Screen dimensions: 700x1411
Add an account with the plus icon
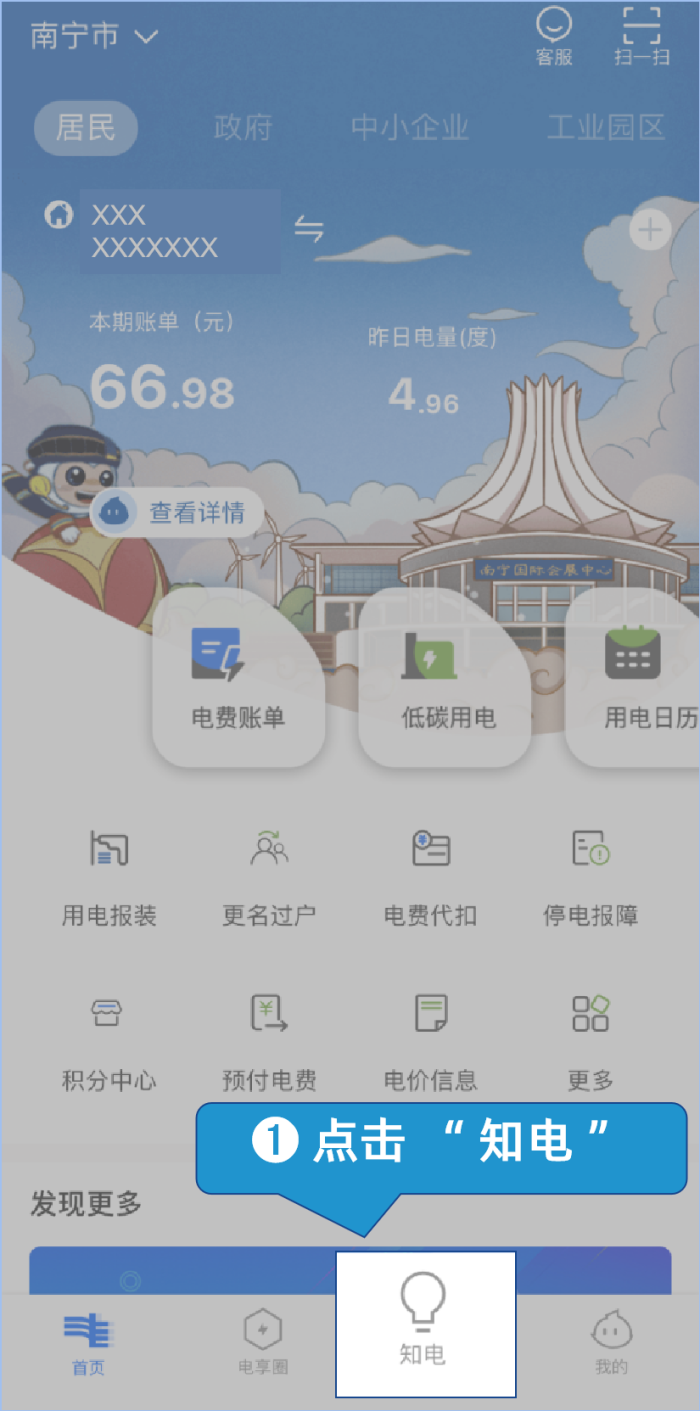coord(650,231)
